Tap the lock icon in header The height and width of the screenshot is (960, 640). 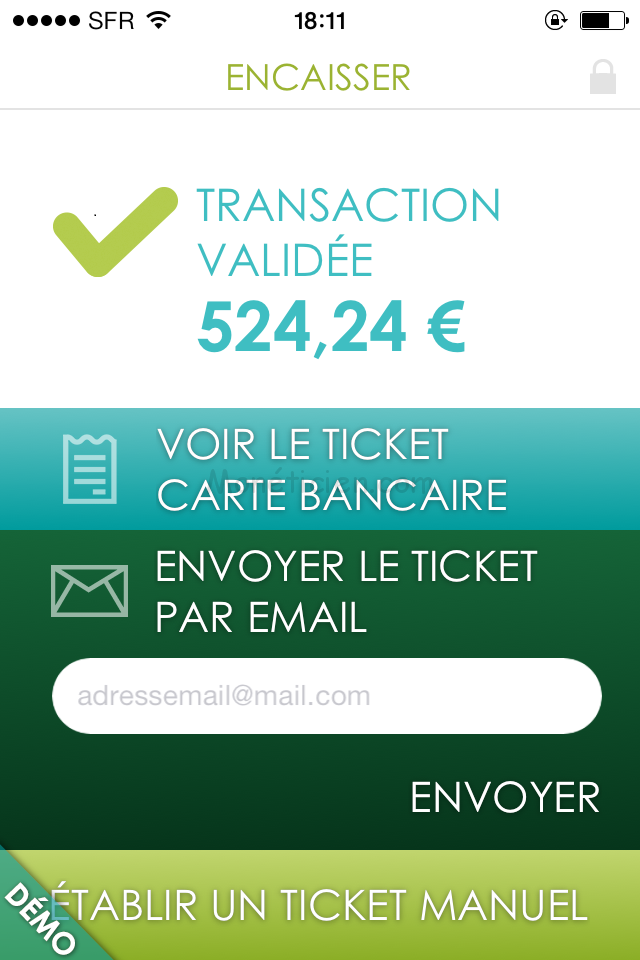click(x=602, y=77)
